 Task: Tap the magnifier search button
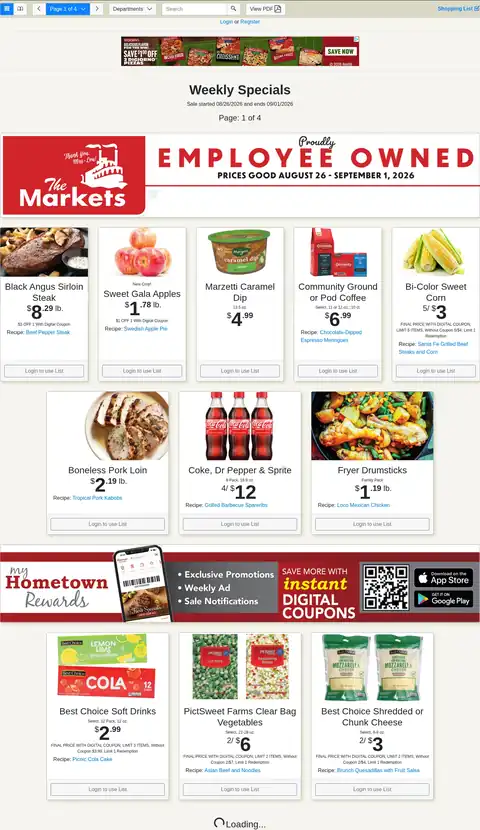pyautogui.click(x=233, y=9)
